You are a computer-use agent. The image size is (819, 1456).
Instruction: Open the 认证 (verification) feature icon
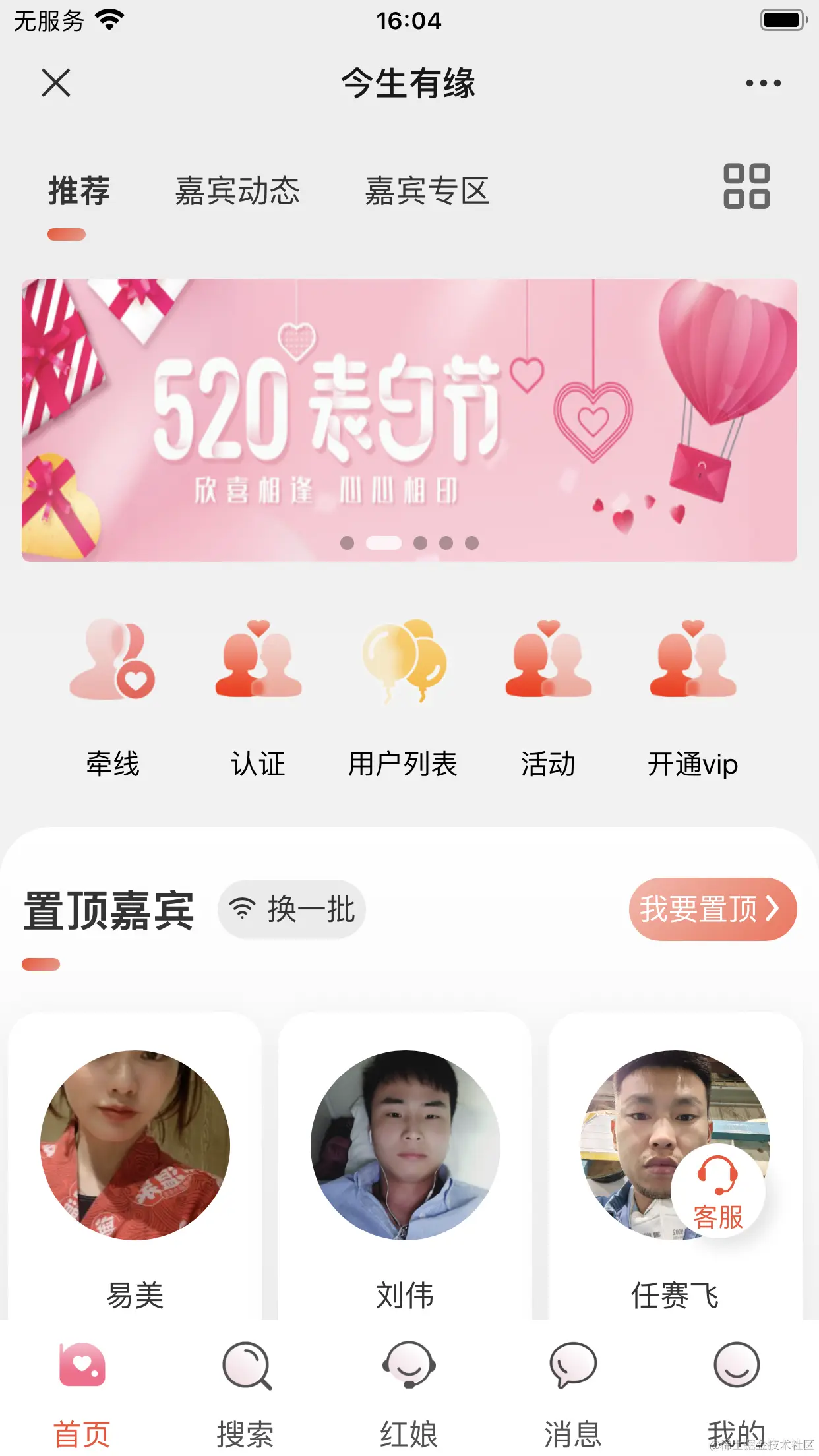(x=257, y=666)
